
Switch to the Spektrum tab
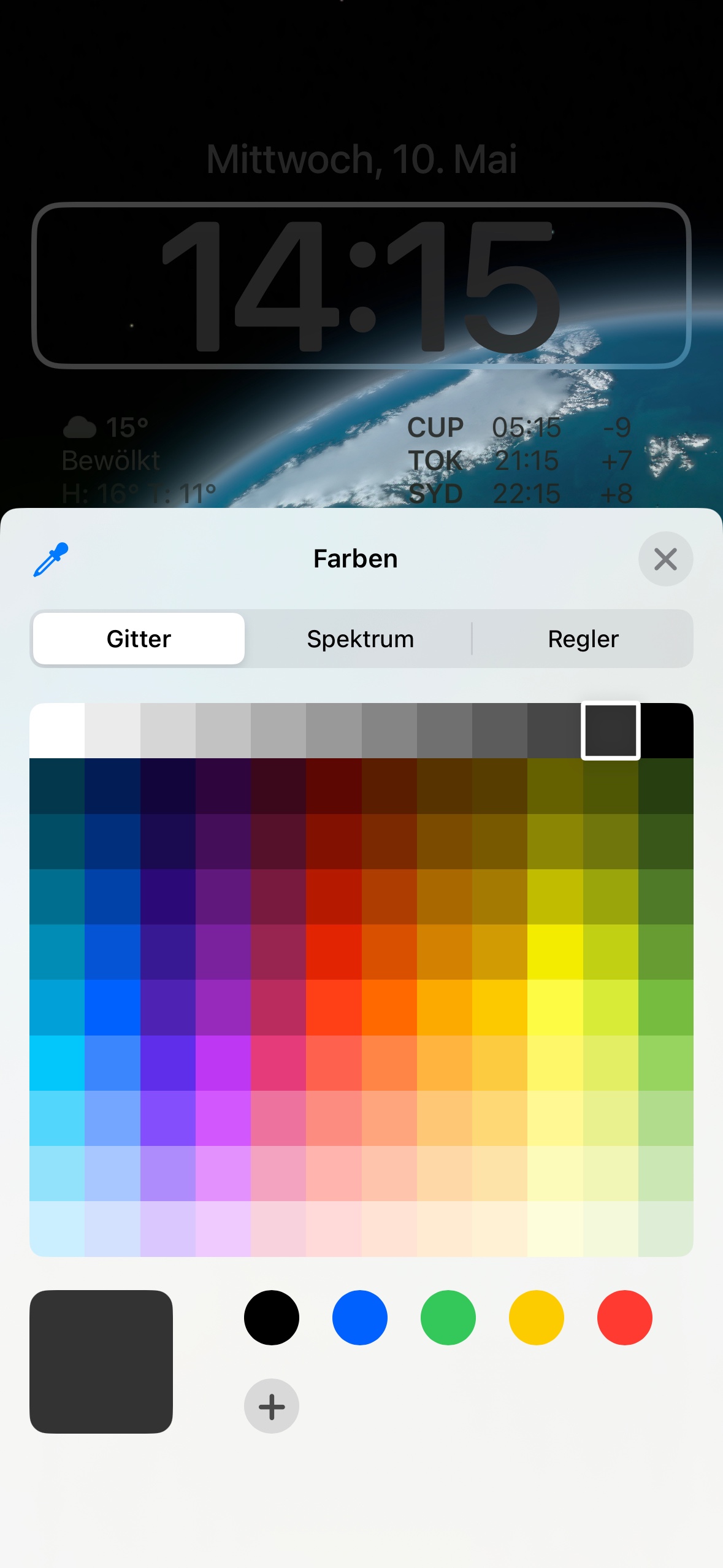[x=361, y=639]
